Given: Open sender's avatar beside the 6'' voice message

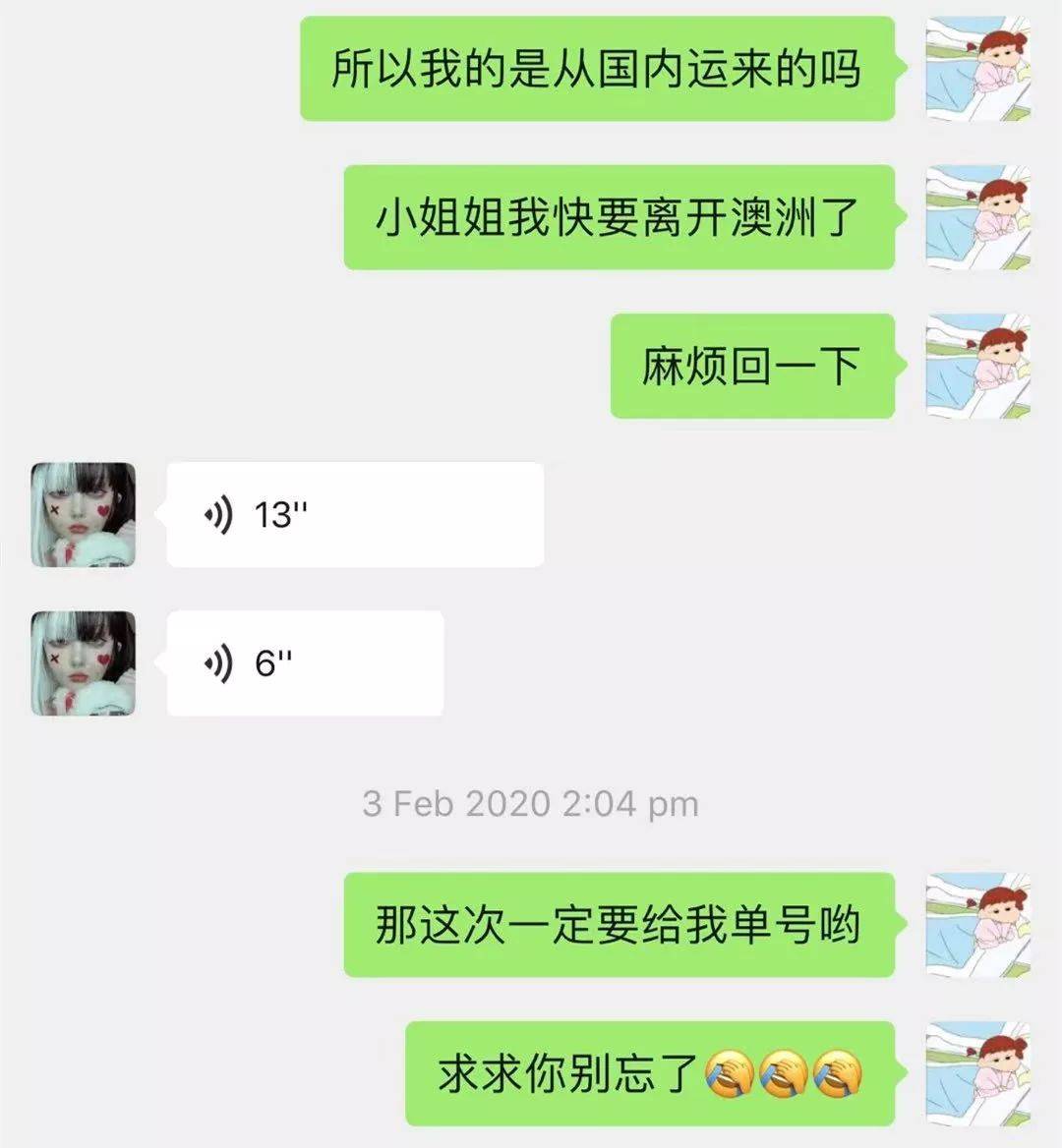Looking at the screenshot, I should point(84,663).
